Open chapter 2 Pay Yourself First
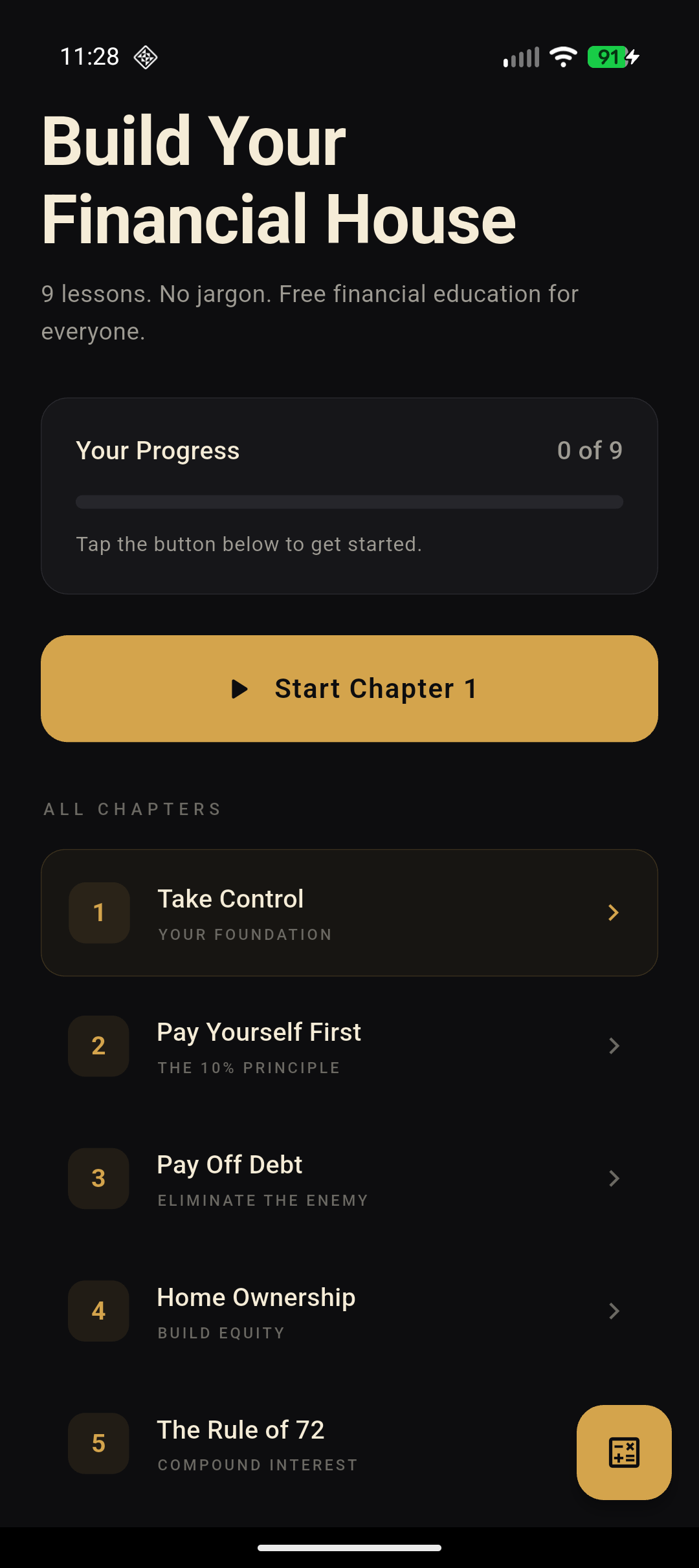699x1568 pixels. pos(349,1046)
